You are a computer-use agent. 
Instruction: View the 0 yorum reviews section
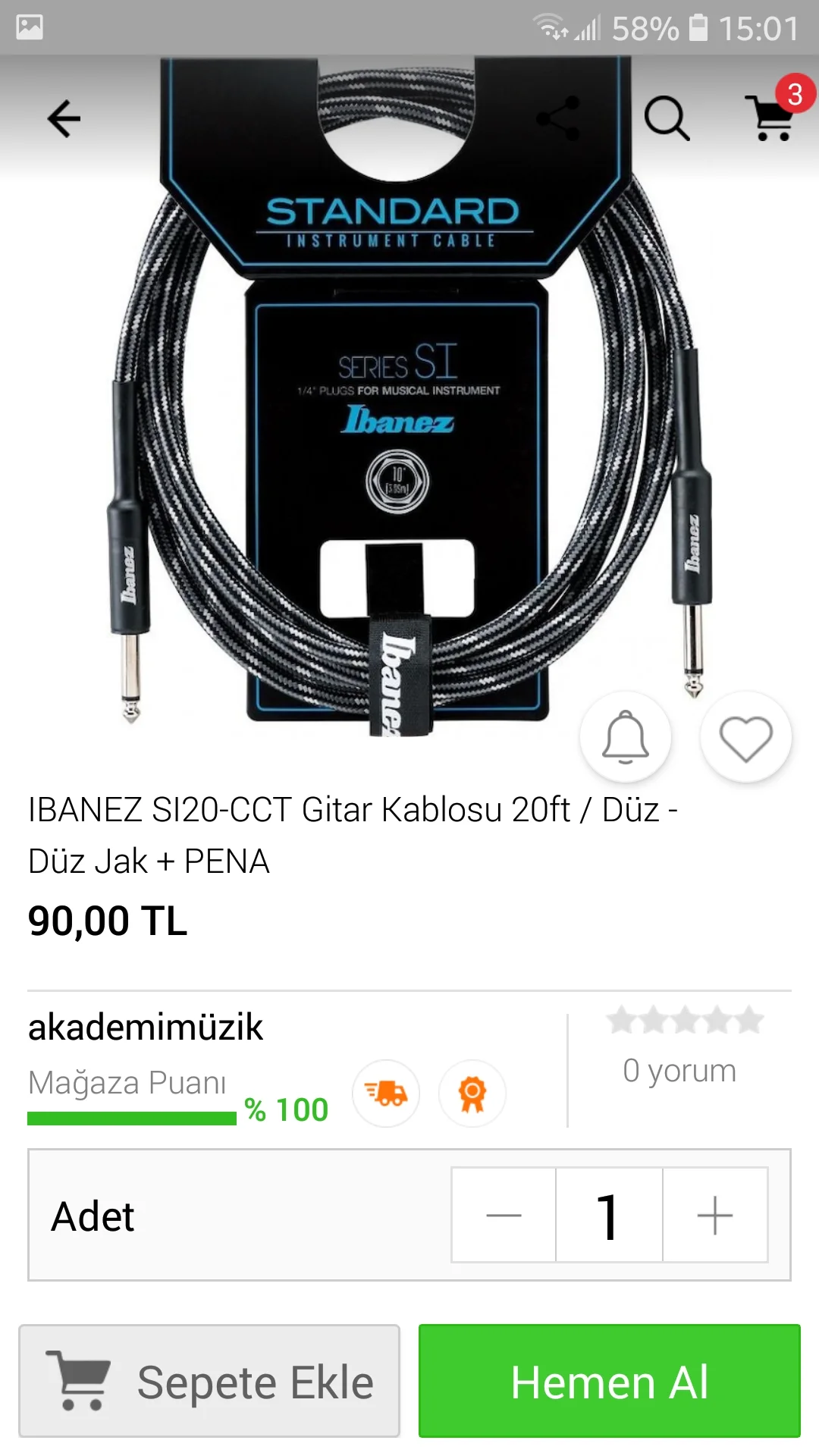pyautogui.click(x=679, y=1071)
